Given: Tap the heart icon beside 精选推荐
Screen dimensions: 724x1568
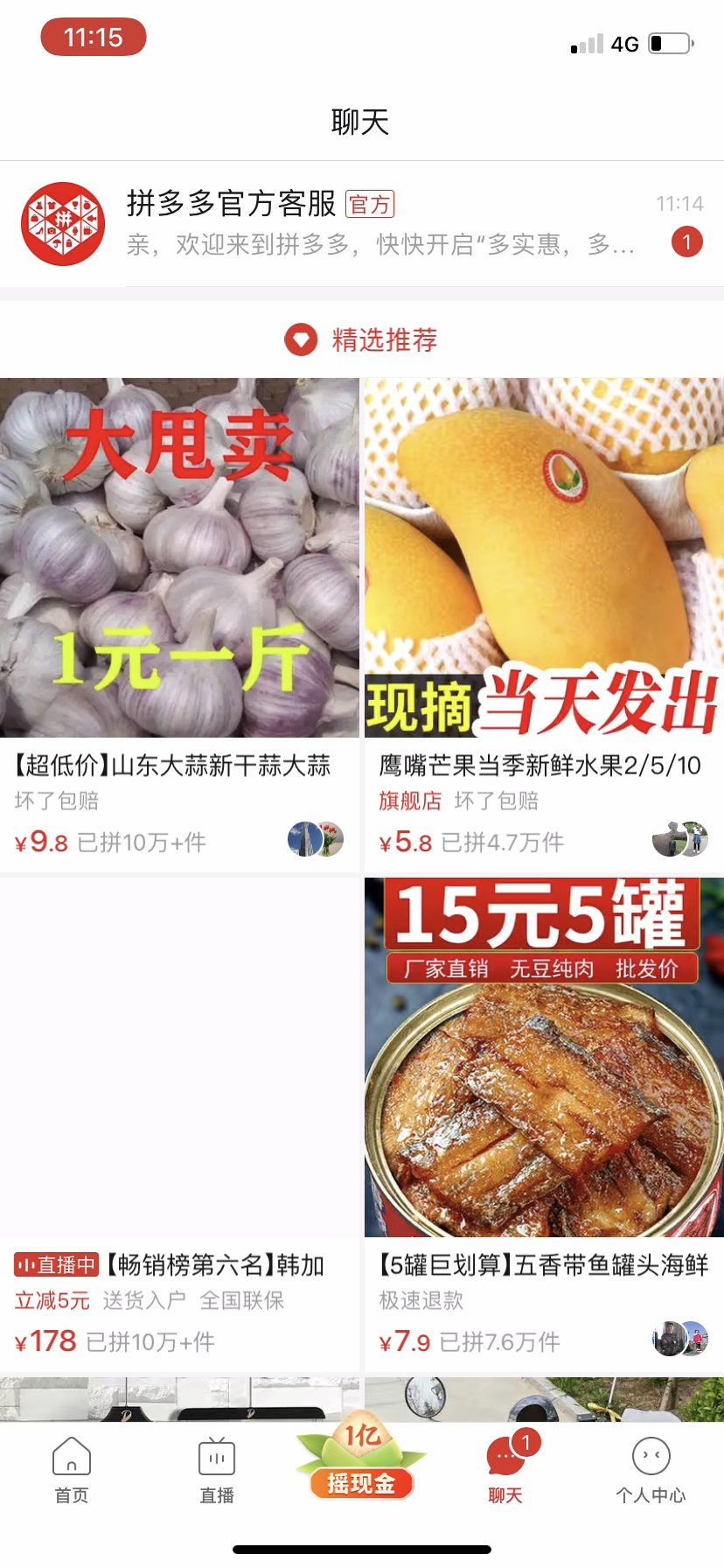Looking at the screenshot, I should (302, 339).
